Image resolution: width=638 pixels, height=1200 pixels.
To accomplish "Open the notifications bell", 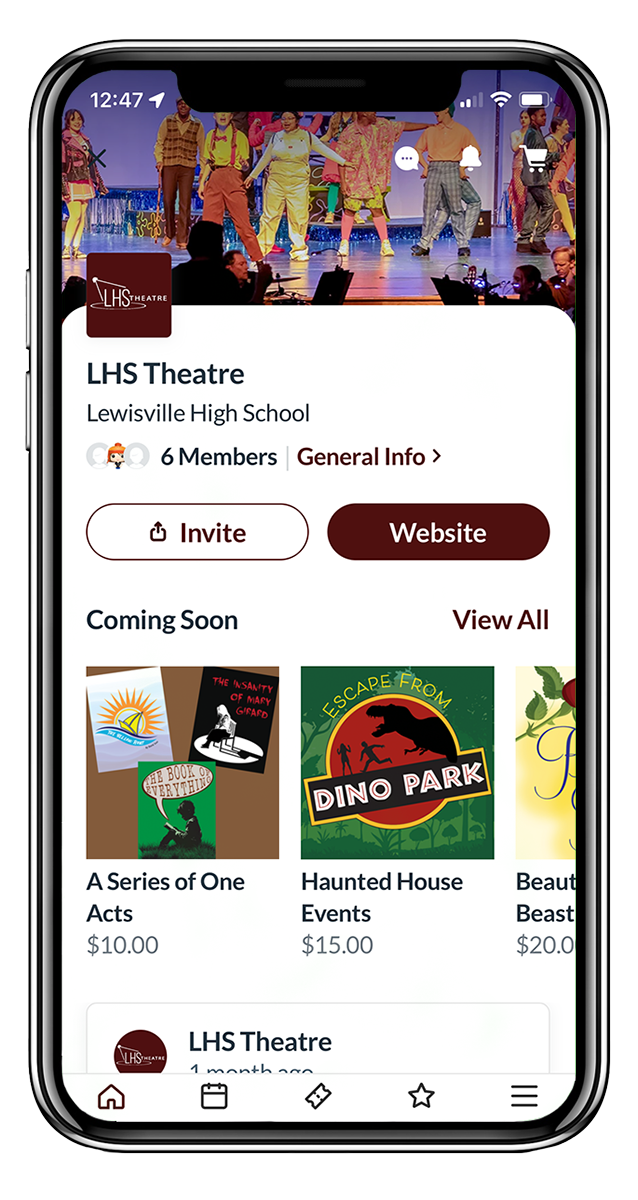I will point(470,159).
